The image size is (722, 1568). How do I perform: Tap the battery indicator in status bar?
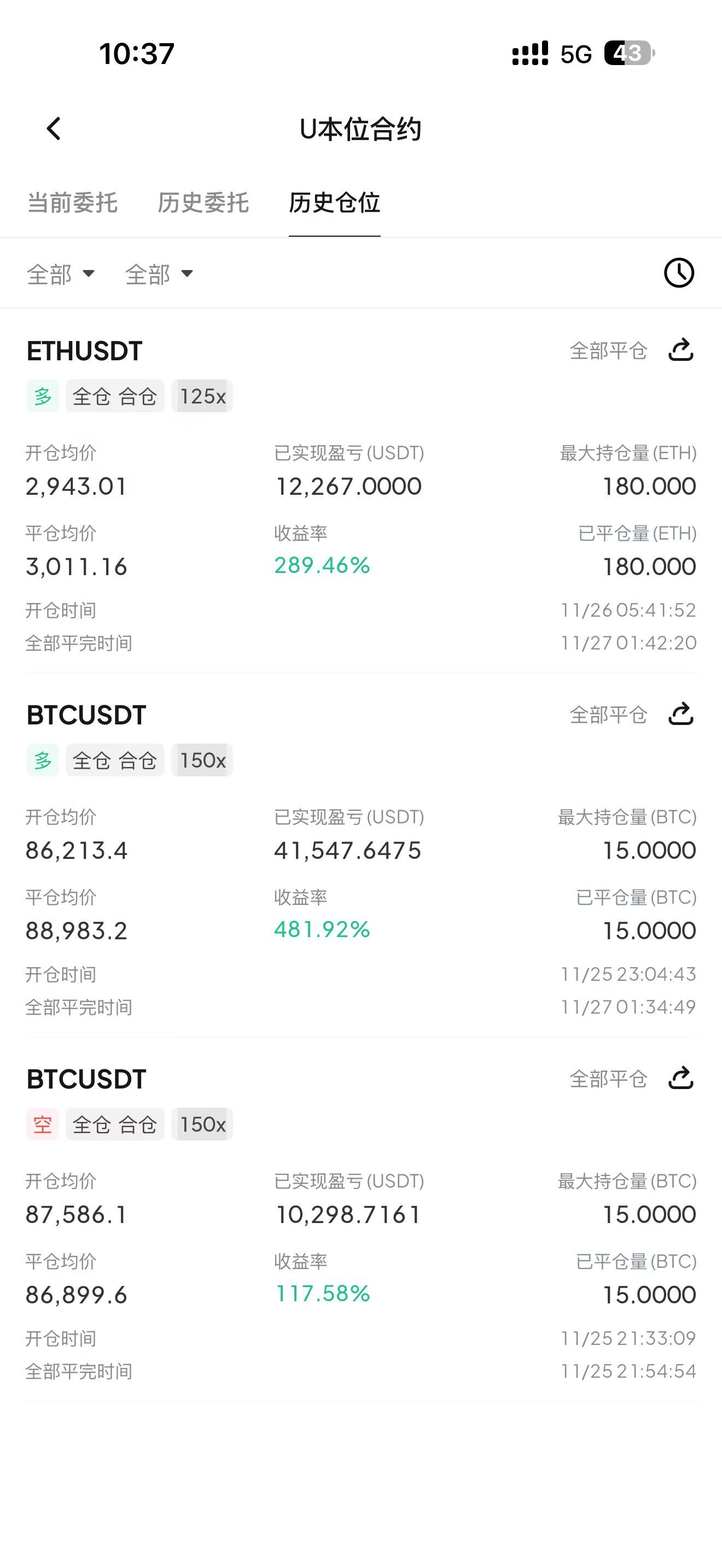[x=628, y=54]
